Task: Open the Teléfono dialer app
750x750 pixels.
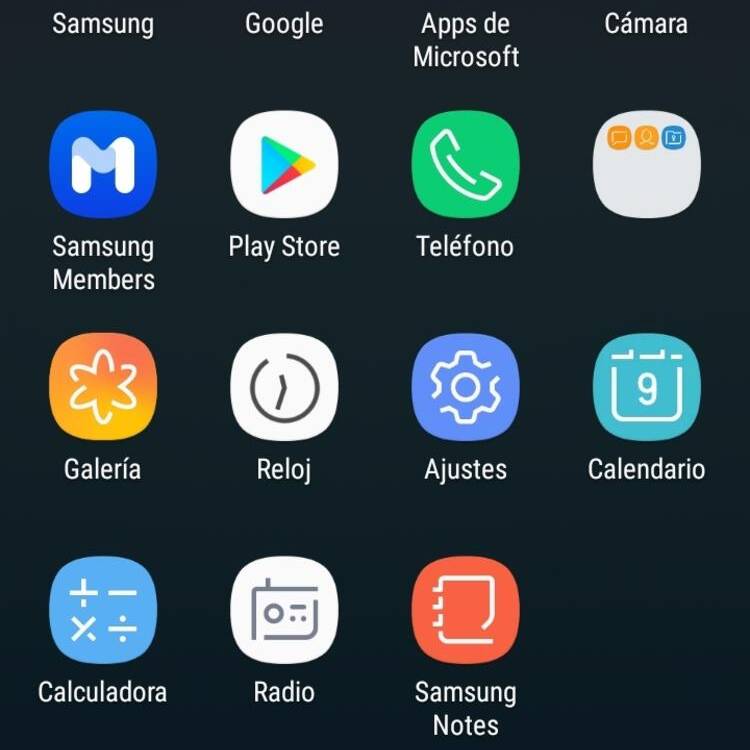Action: click(465, 165)
